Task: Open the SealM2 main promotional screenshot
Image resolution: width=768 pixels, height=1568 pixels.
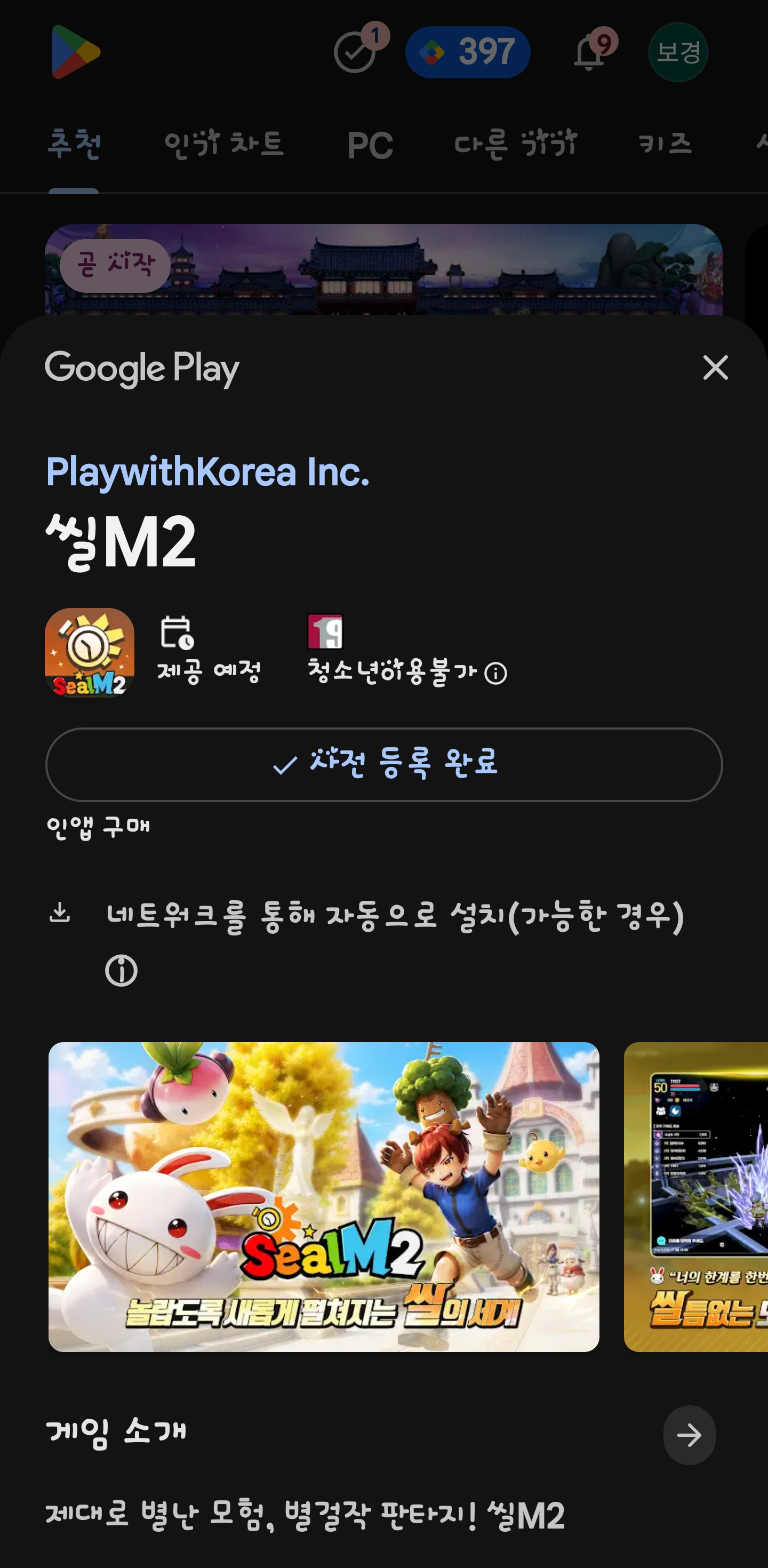Action: point(324,1197)
